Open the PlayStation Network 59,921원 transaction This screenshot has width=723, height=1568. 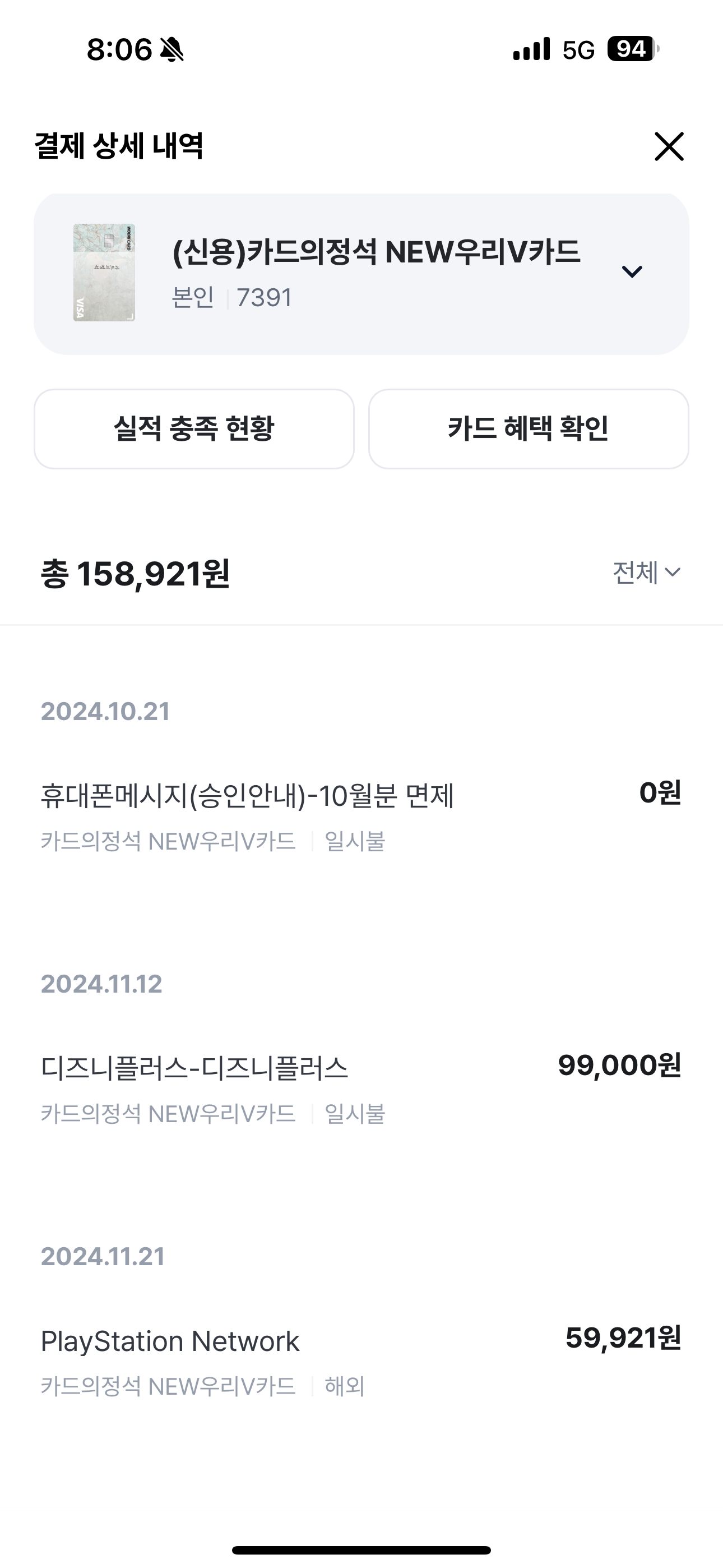pos(361,1362)
